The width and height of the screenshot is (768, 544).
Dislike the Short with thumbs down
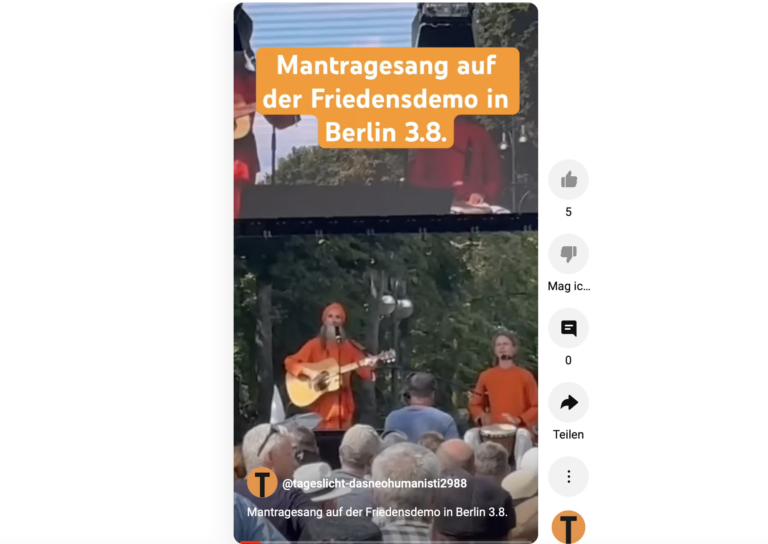pyautogui.click(x=568, y=254)
